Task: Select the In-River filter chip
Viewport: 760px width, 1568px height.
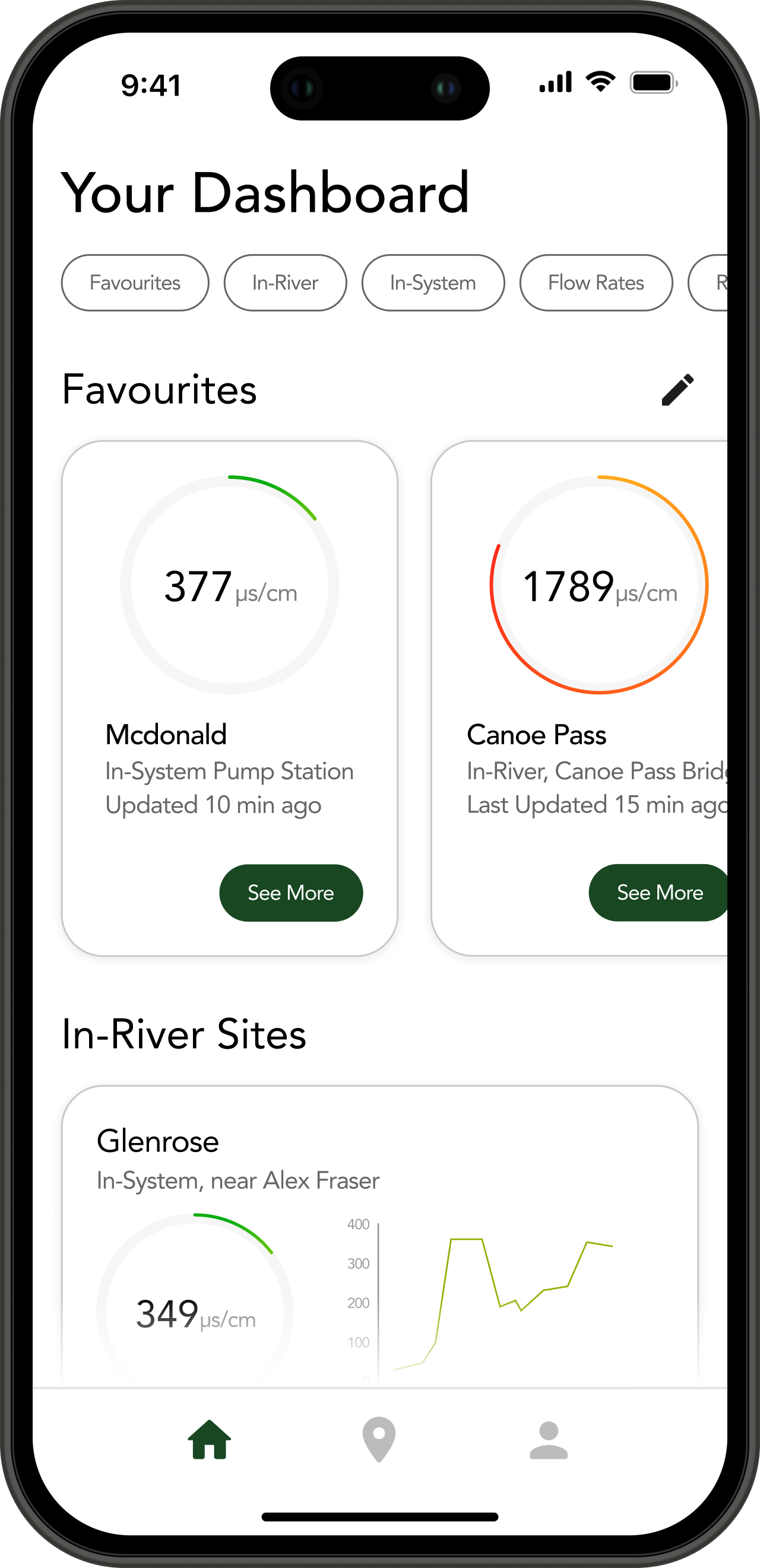Action: [285, 283]
